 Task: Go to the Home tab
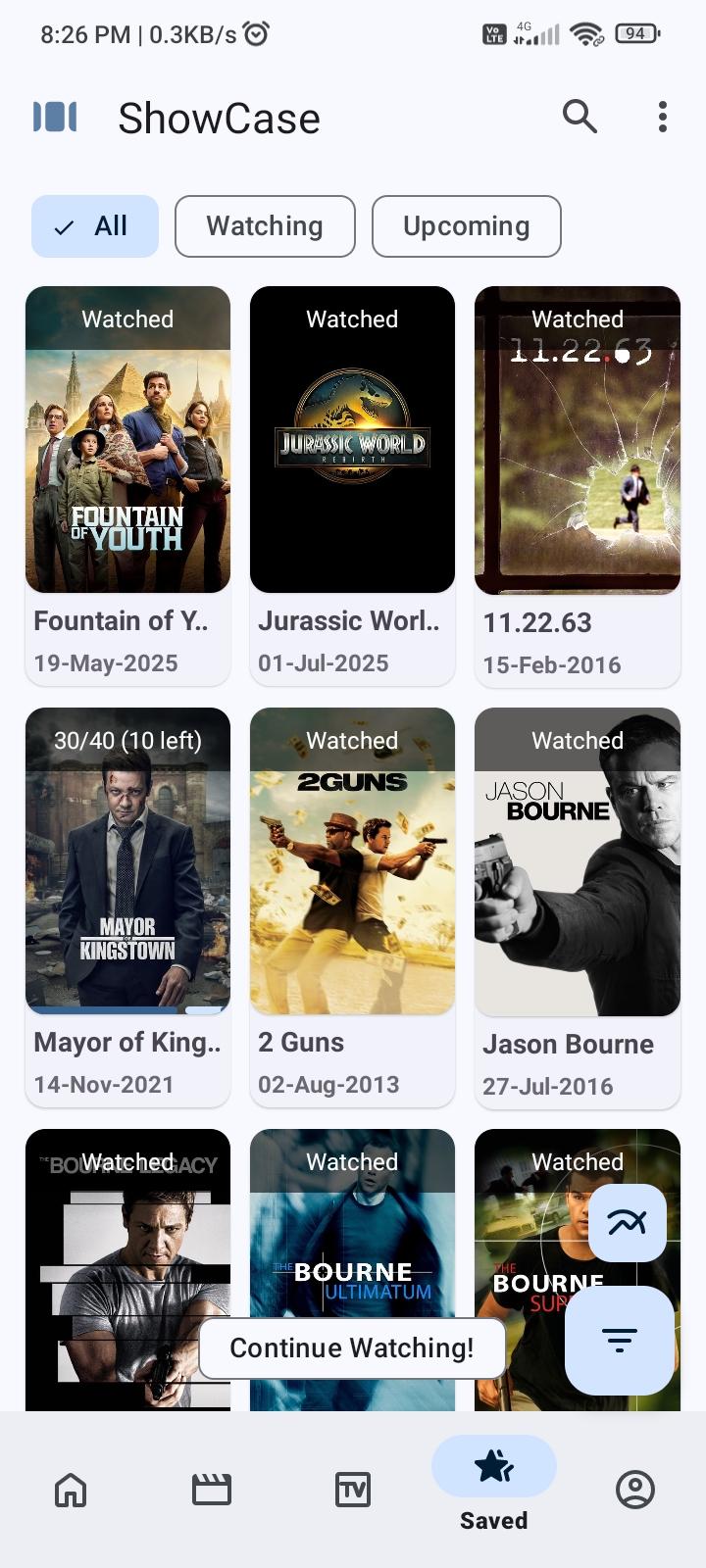coord(71,1491)
